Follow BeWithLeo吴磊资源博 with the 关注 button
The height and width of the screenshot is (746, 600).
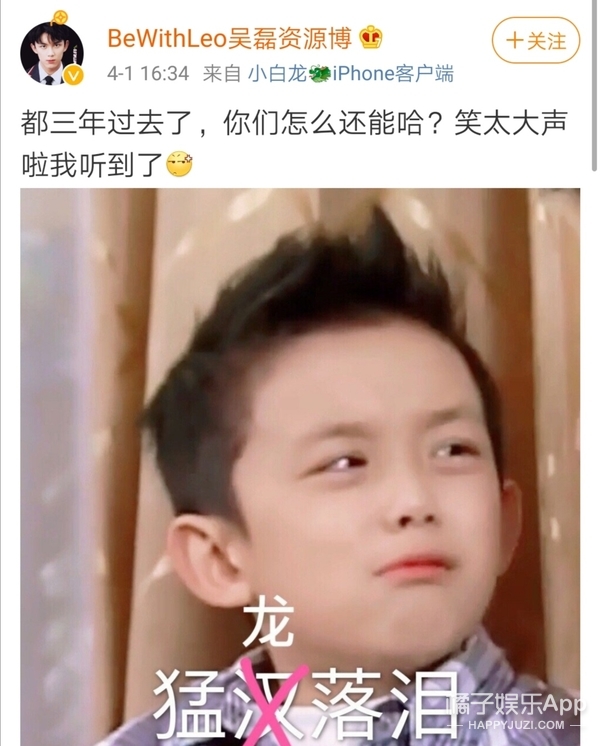coord(535,41)
